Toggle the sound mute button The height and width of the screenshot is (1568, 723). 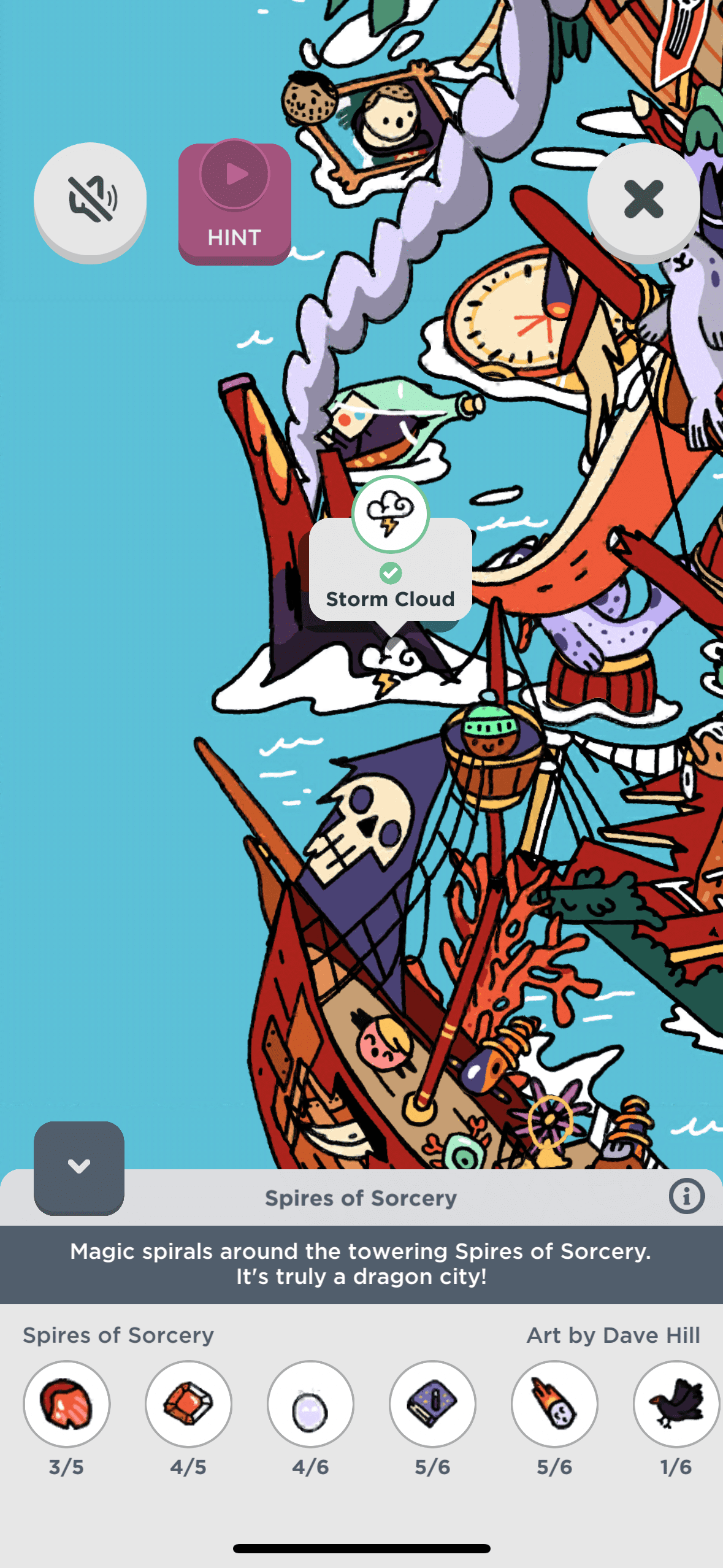pos(90,199)
